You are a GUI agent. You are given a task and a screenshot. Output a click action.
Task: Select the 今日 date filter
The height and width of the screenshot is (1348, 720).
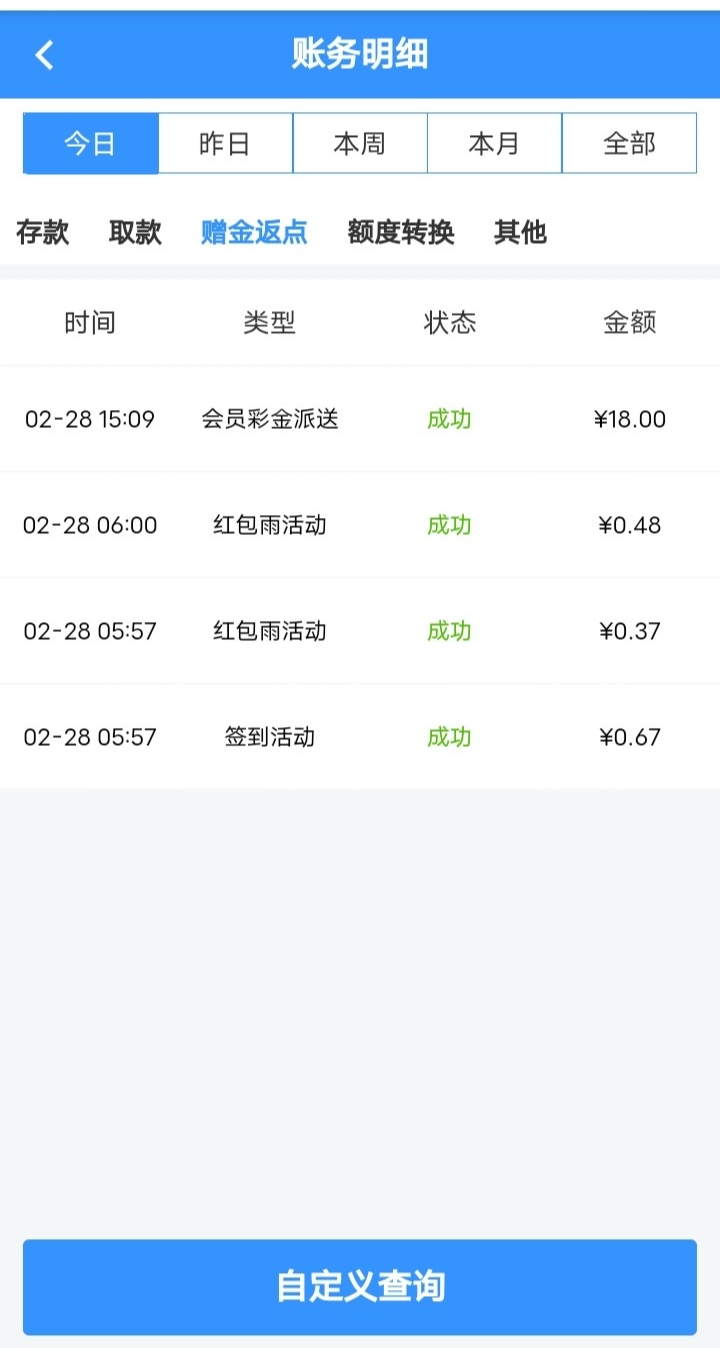(x=91, y=144)
